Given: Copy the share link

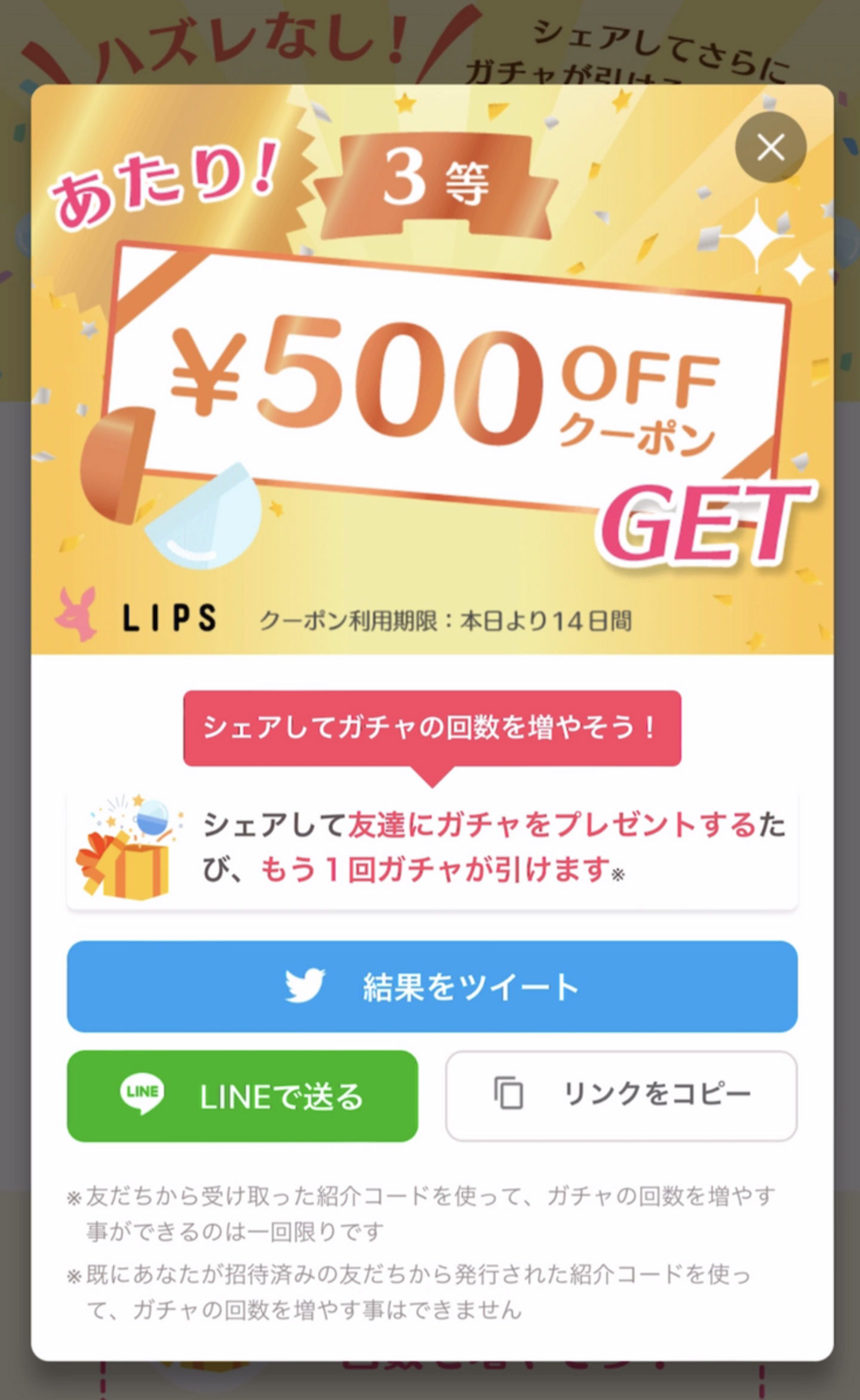Looking at the screenshot, I should click(x=621, y=1096).
